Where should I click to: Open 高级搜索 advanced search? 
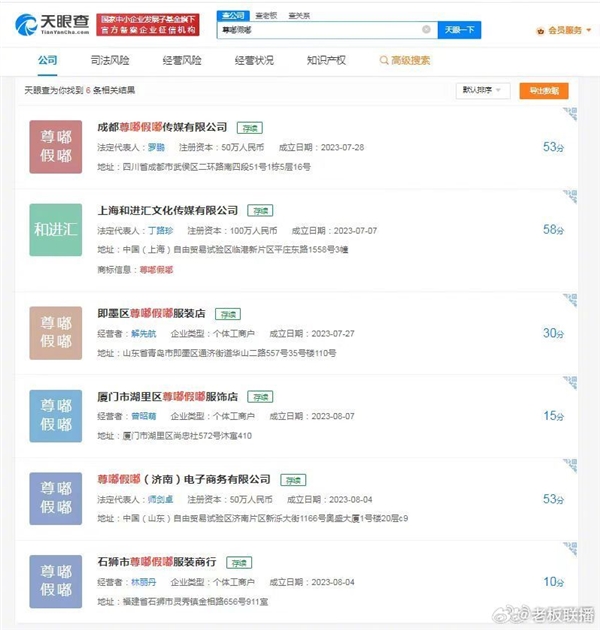tap(407, 60)
